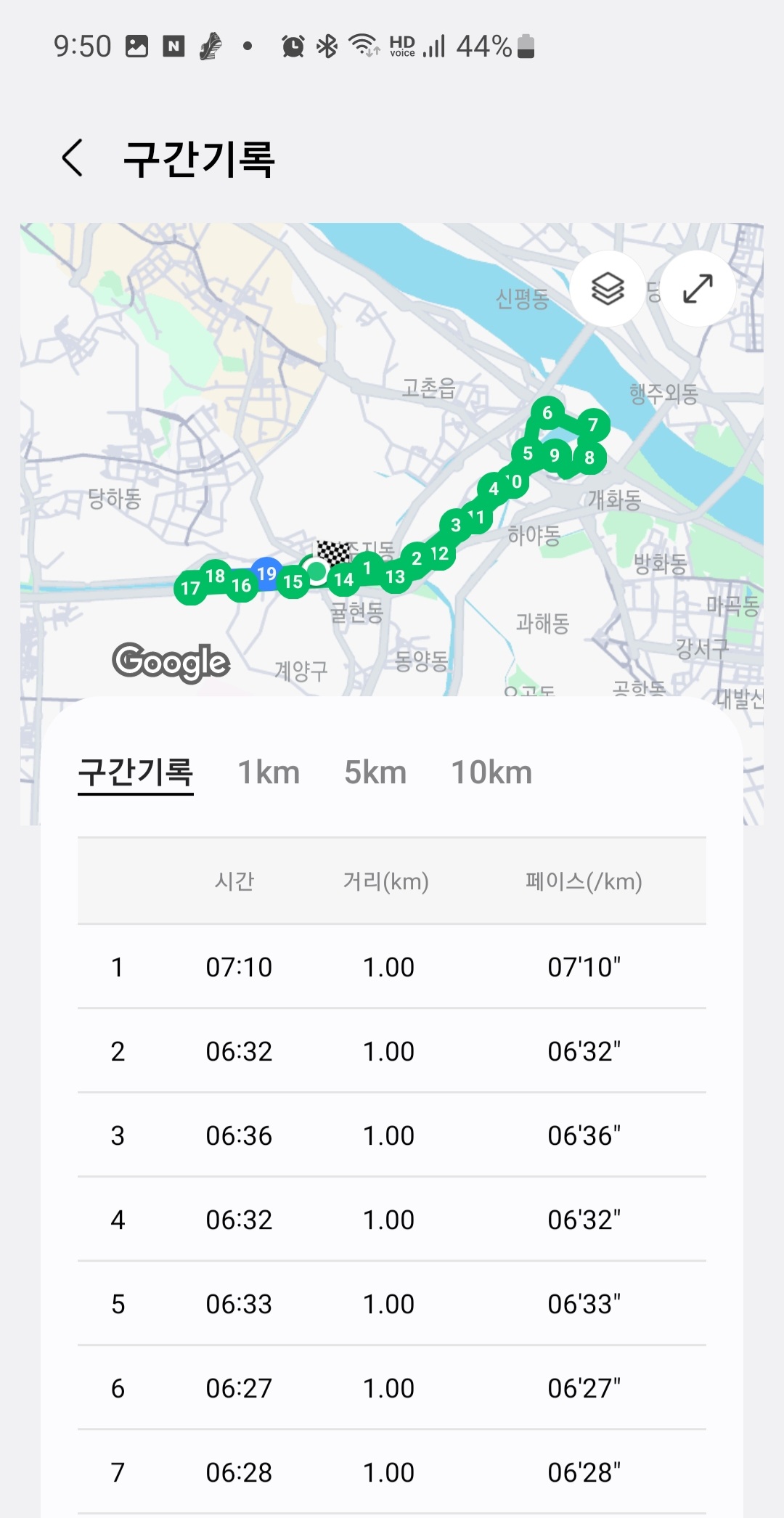
Task: Expand the map to full screen
Action: click(x=698, y=289)
